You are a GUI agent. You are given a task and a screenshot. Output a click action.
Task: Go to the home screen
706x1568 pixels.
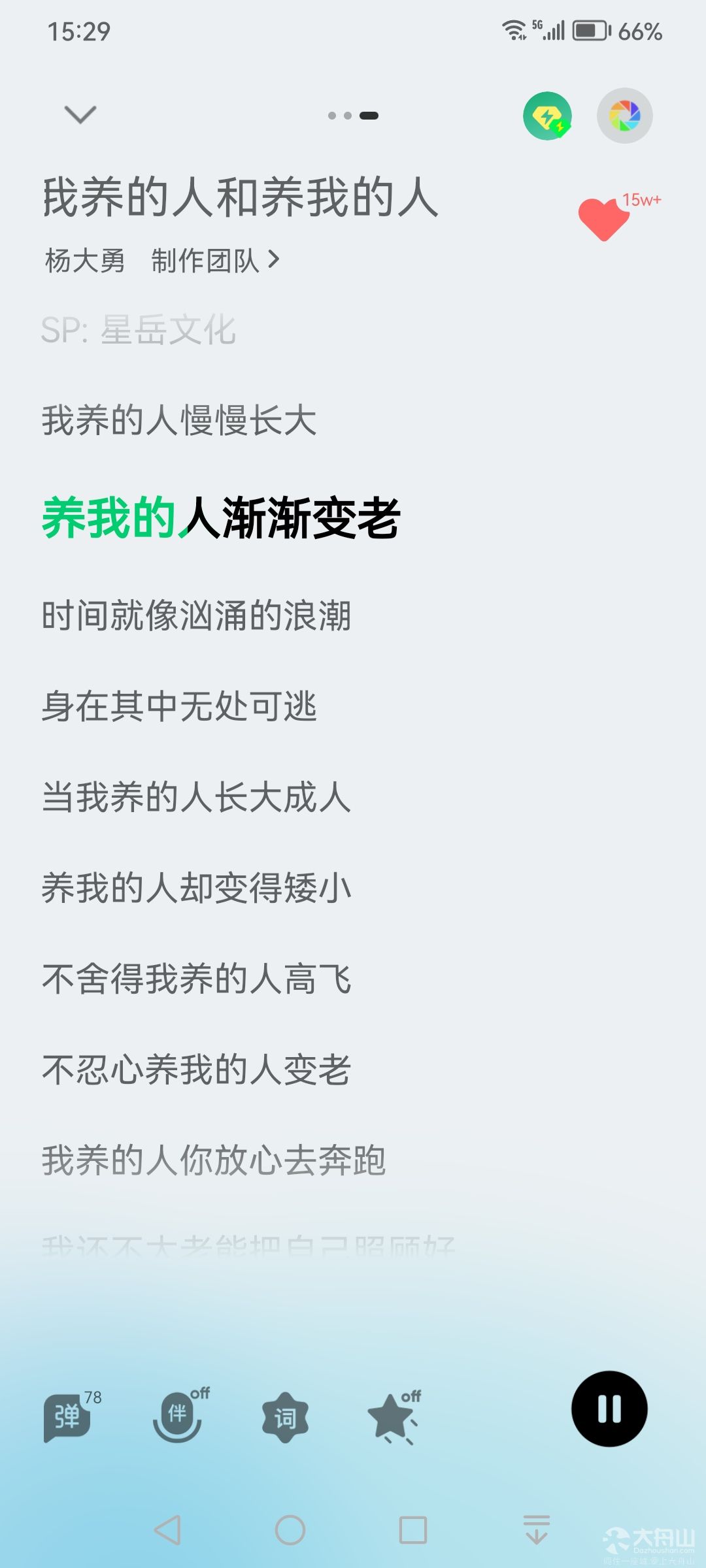coord(290,1530)
